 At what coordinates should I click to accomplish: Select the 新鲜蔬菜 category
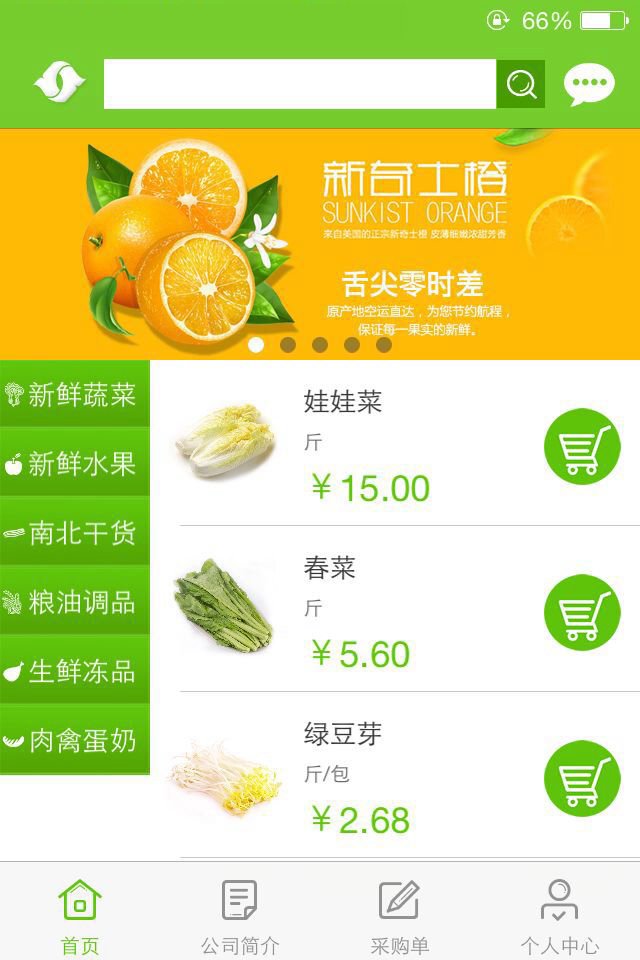pos(75,395)
